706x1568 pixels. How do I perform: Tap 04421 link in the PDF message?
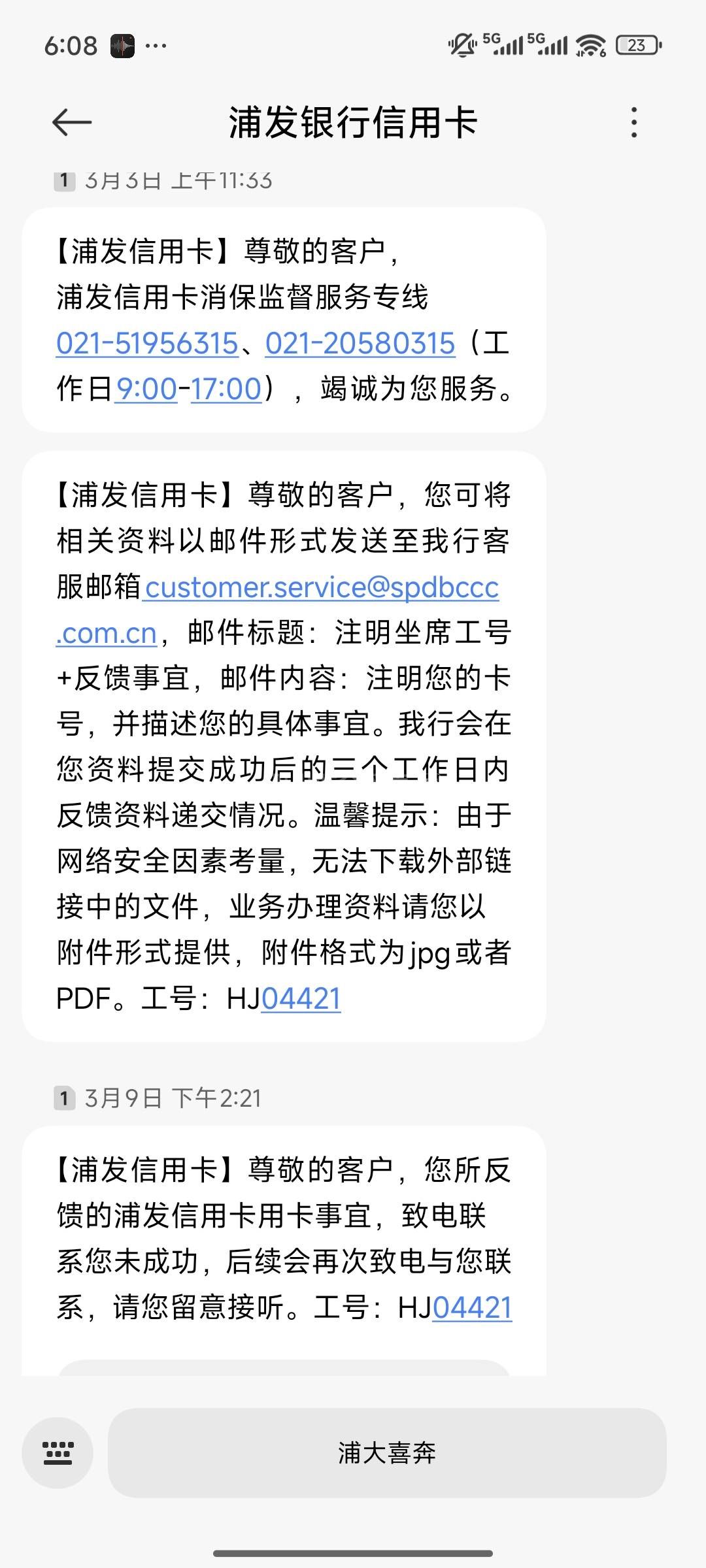[x=301, y=999]
